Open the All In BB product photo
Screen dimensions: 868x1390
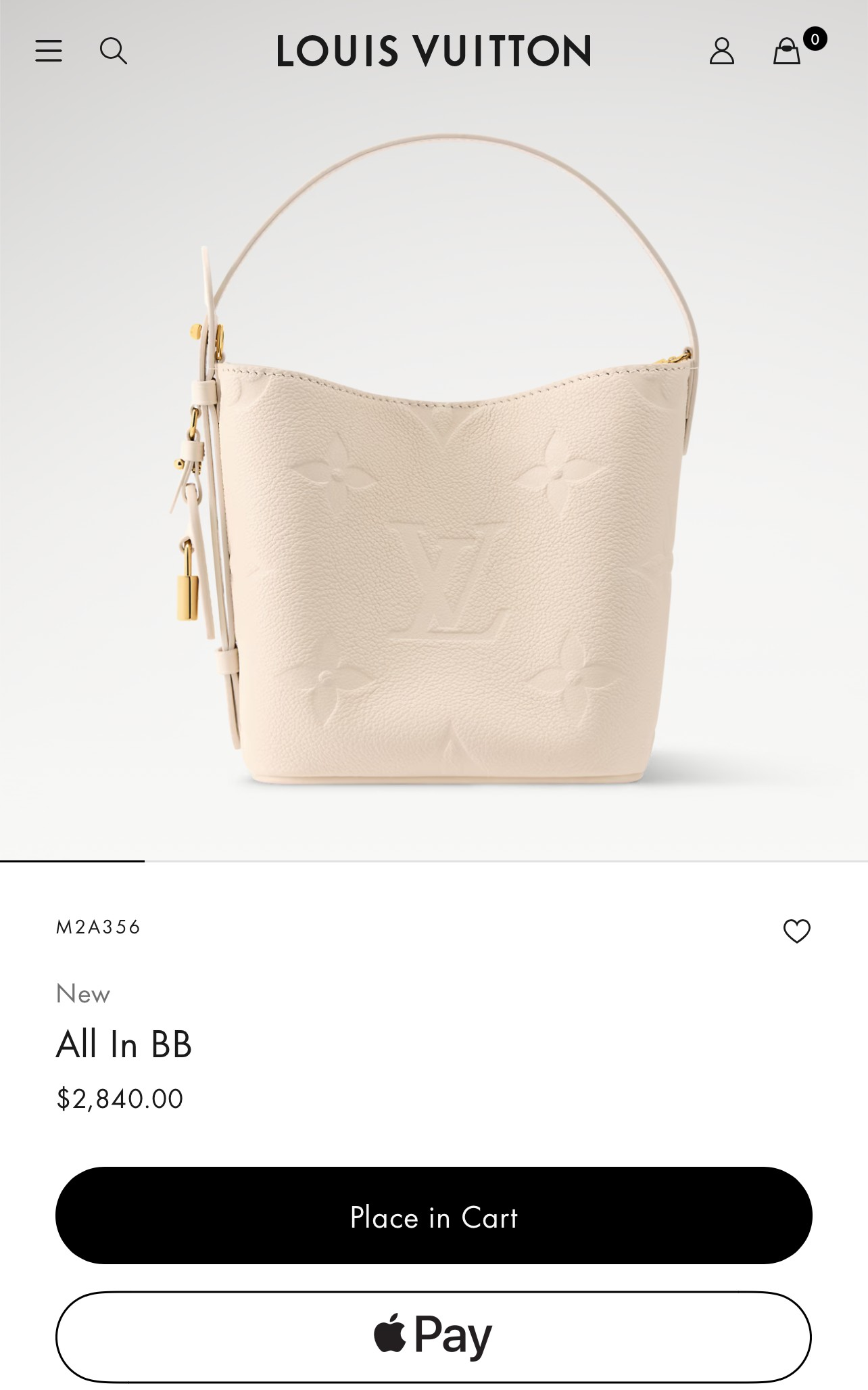434,460
